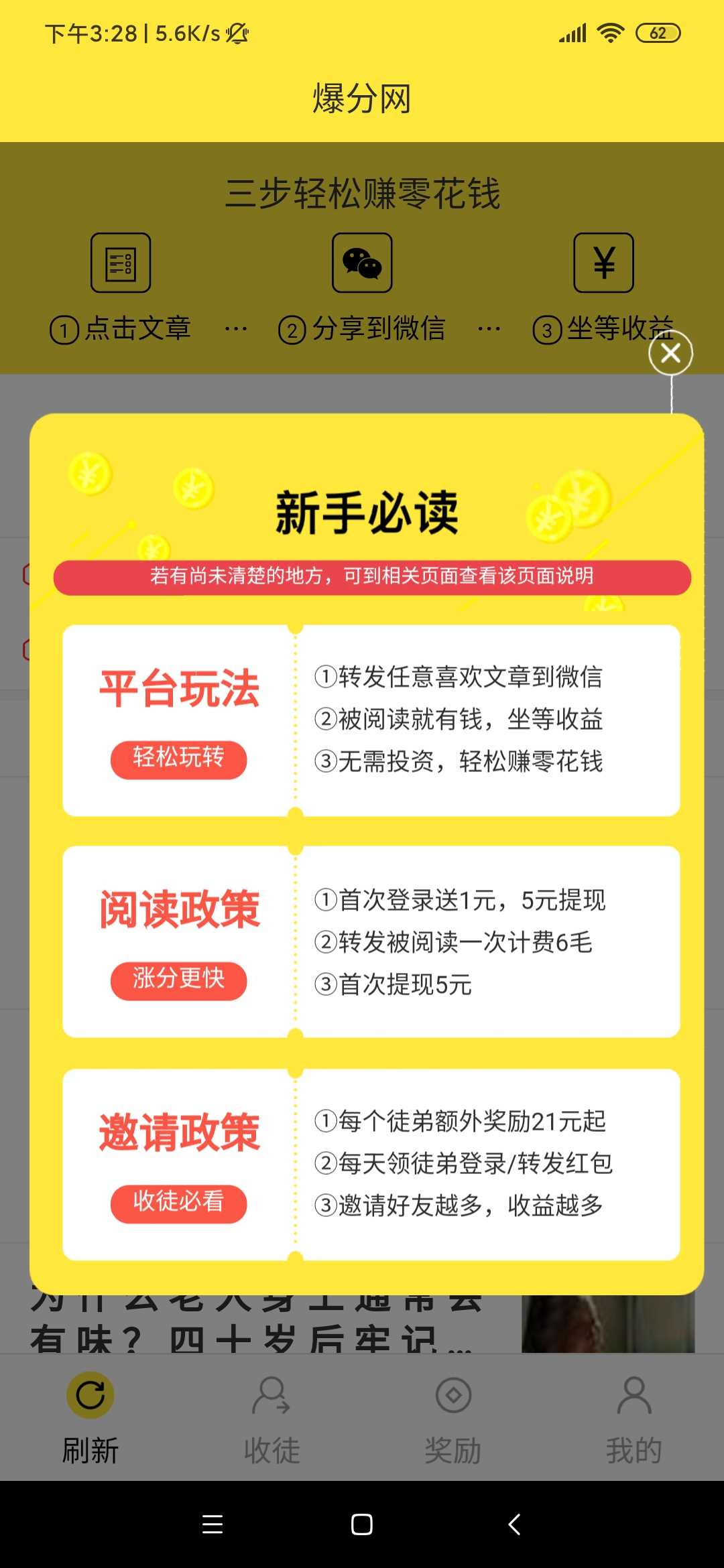Tap the system home button
The image size is (724, 1568).
(362, 1524)
